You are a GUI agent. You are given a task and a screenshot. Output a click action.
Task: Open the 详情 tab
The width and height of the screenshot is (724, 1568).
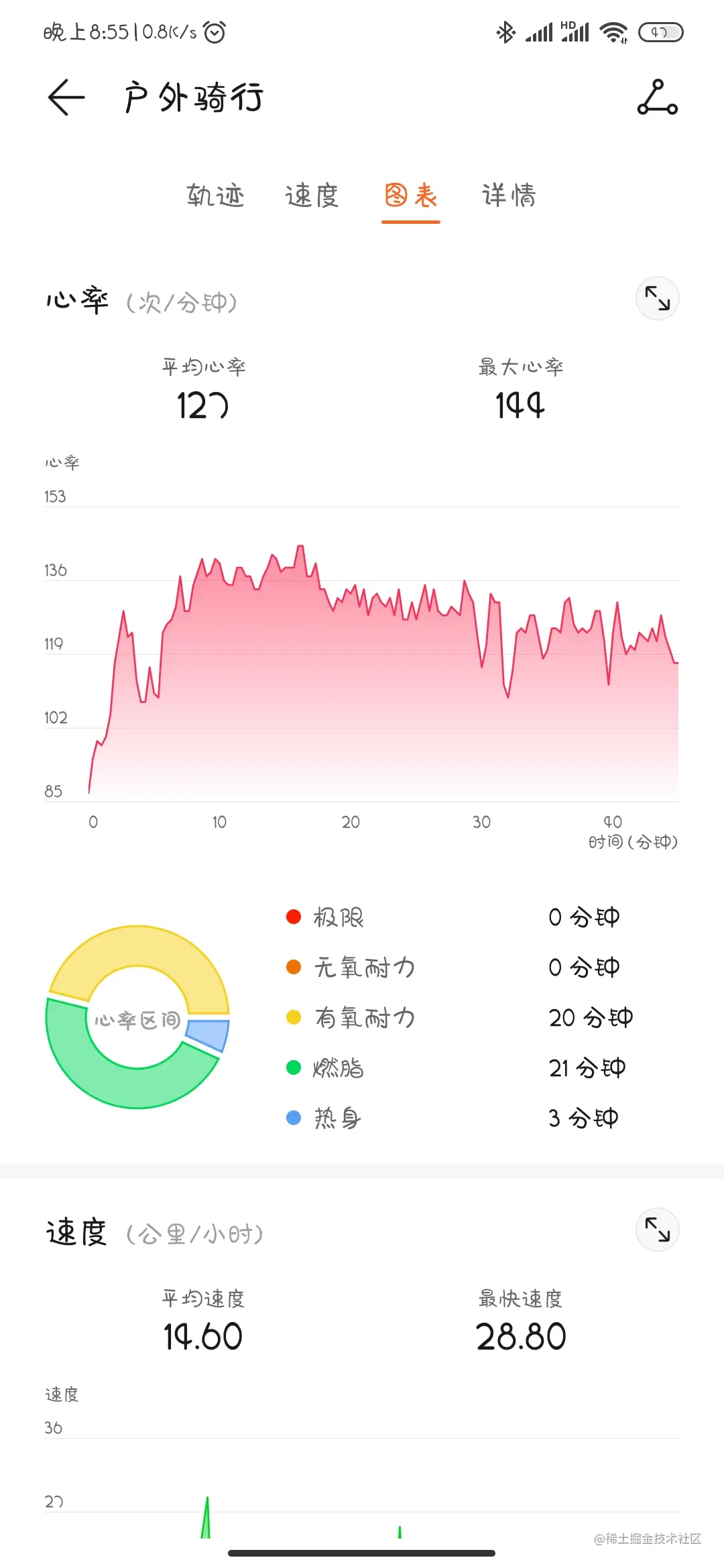[x=509, y=196]
